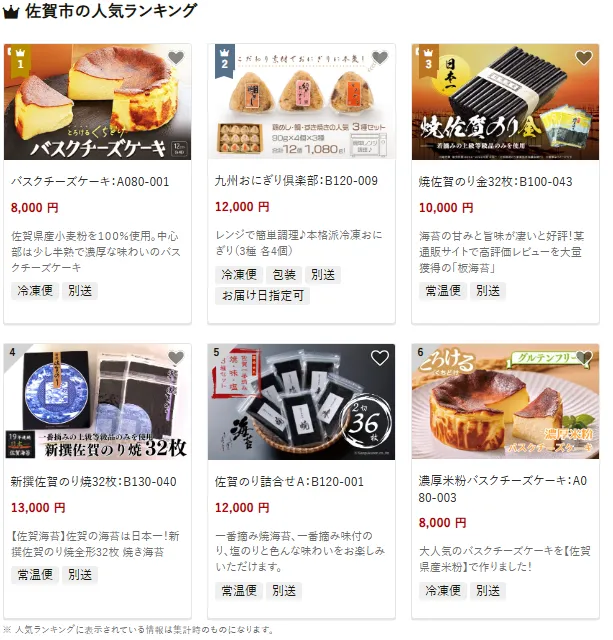
Task: Open the バスクチーズケーキ:A080-001 product card
Action: pos(90,182)
